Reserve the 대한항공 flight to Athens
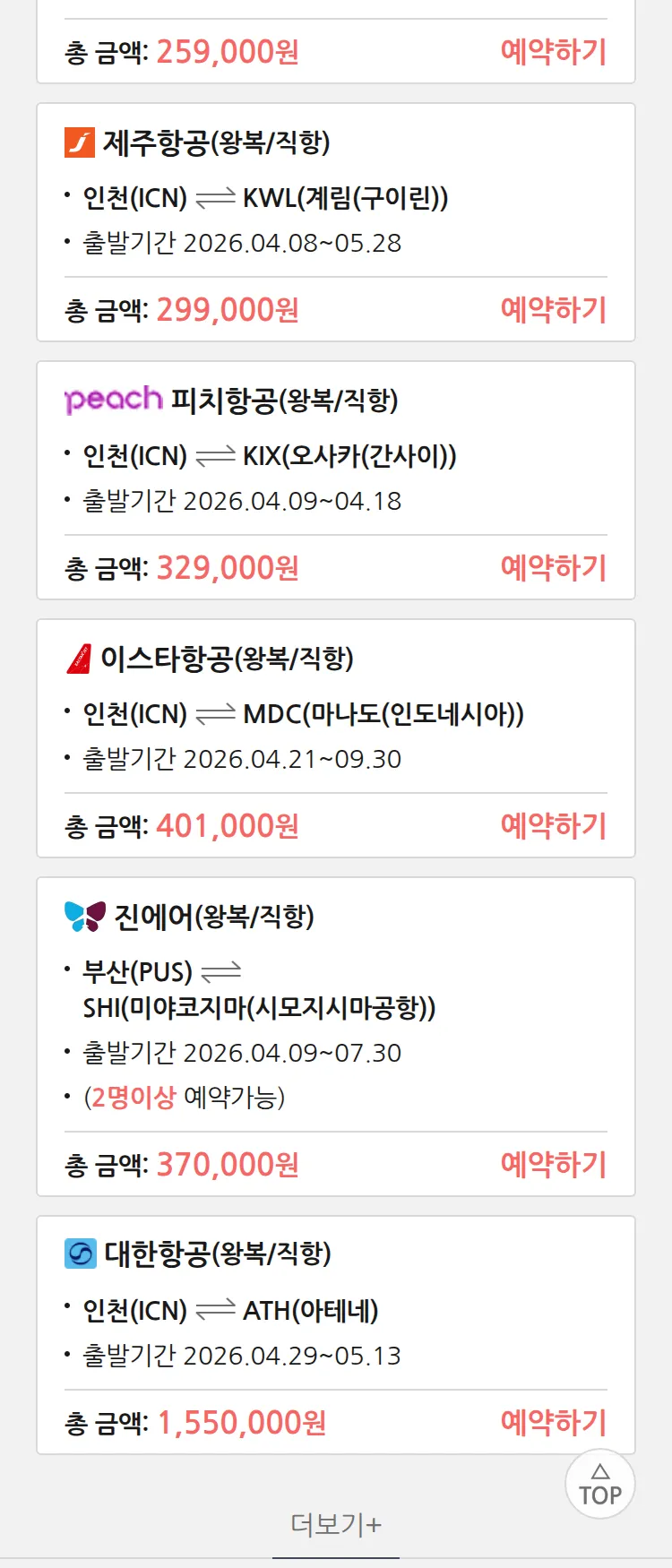Screen dimensions: 672x1568 tap(553, 1423)
